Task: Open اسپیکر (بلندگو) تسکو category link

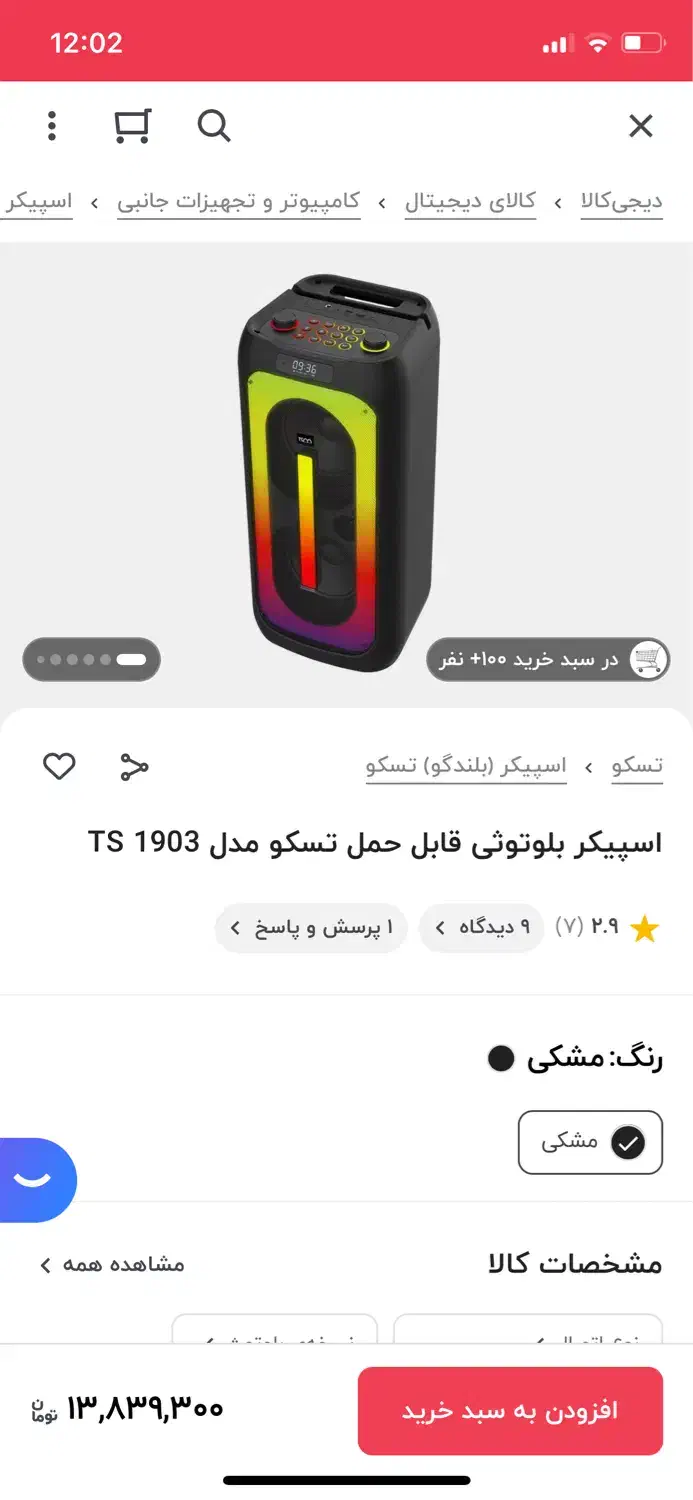Action: (x=466, y=766)
